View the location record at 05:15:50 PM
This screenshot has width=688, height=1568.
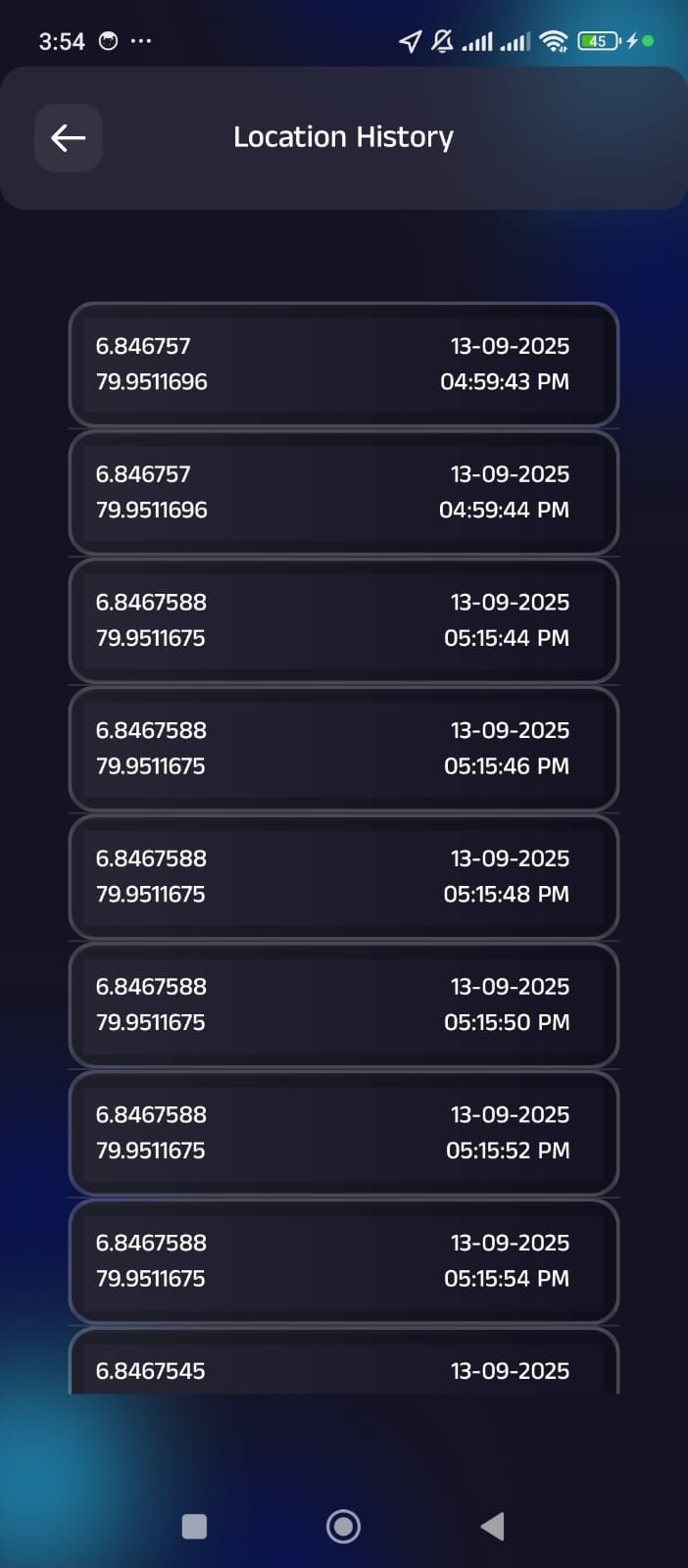click(343, 1004)
